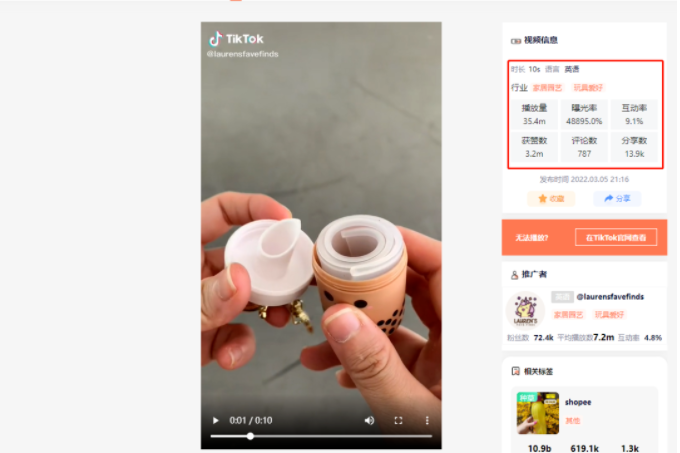Tap the 分享 share button

pyautogui.click(x=617, y=199)
